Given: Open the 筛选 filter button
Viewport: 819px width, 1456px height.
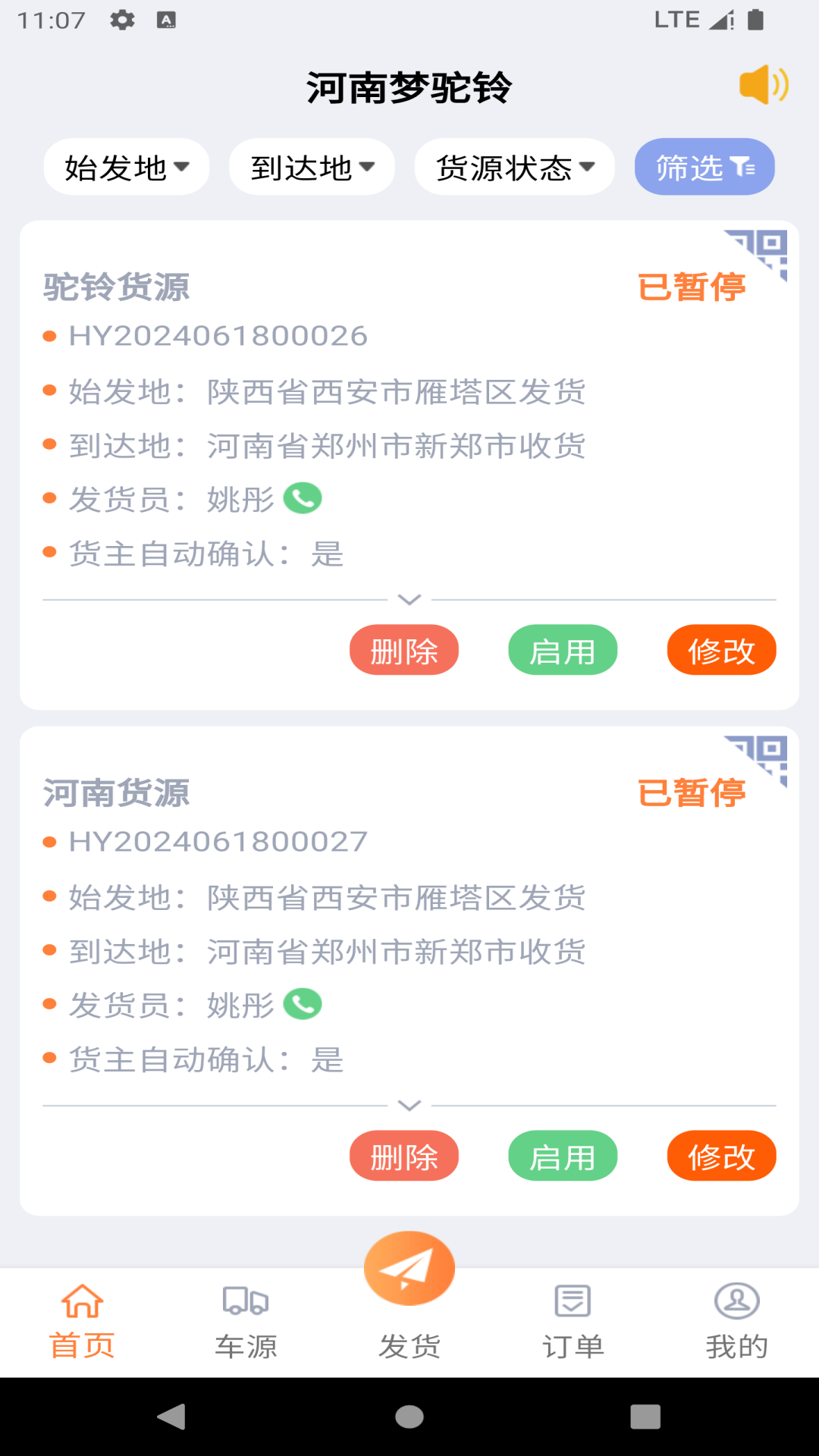Looking at the screenshot, I should [704, 167].
